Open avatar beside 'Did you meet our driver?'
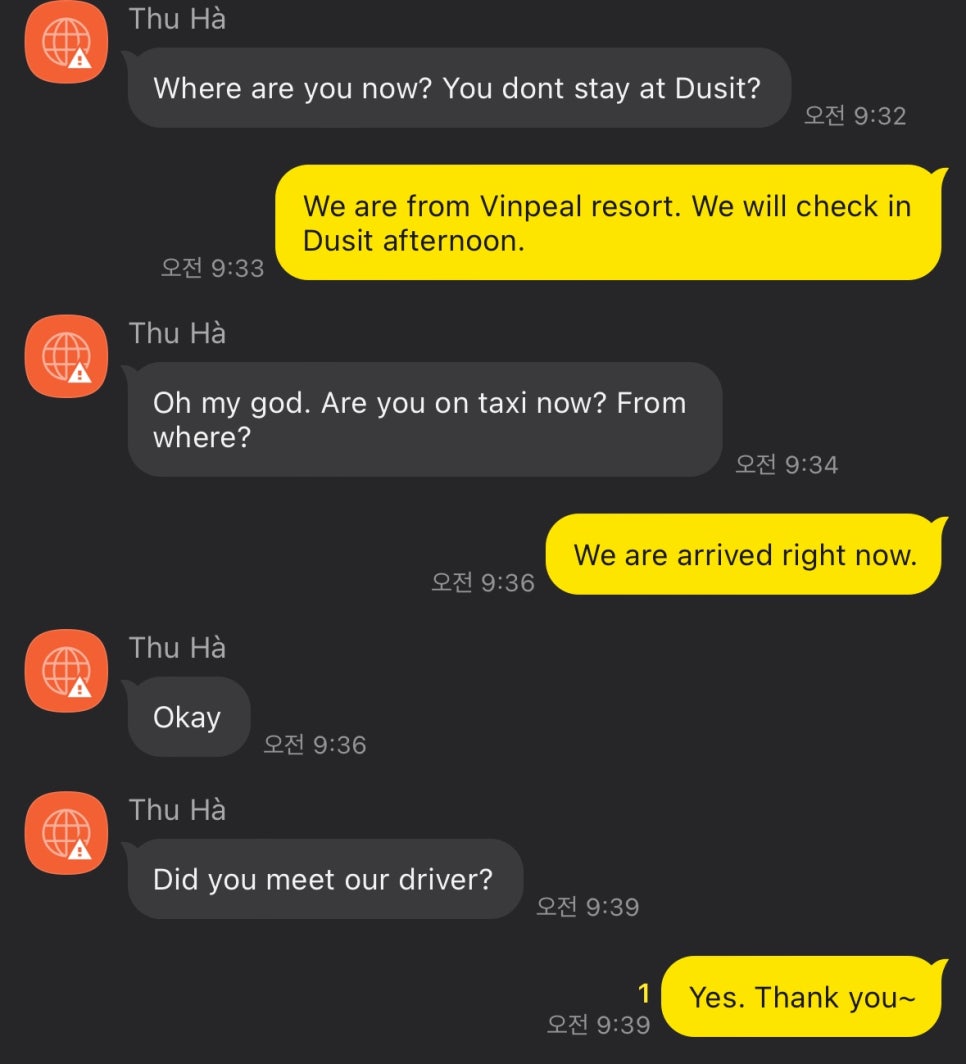This screenshot has width=966, height=1064. 66,832
